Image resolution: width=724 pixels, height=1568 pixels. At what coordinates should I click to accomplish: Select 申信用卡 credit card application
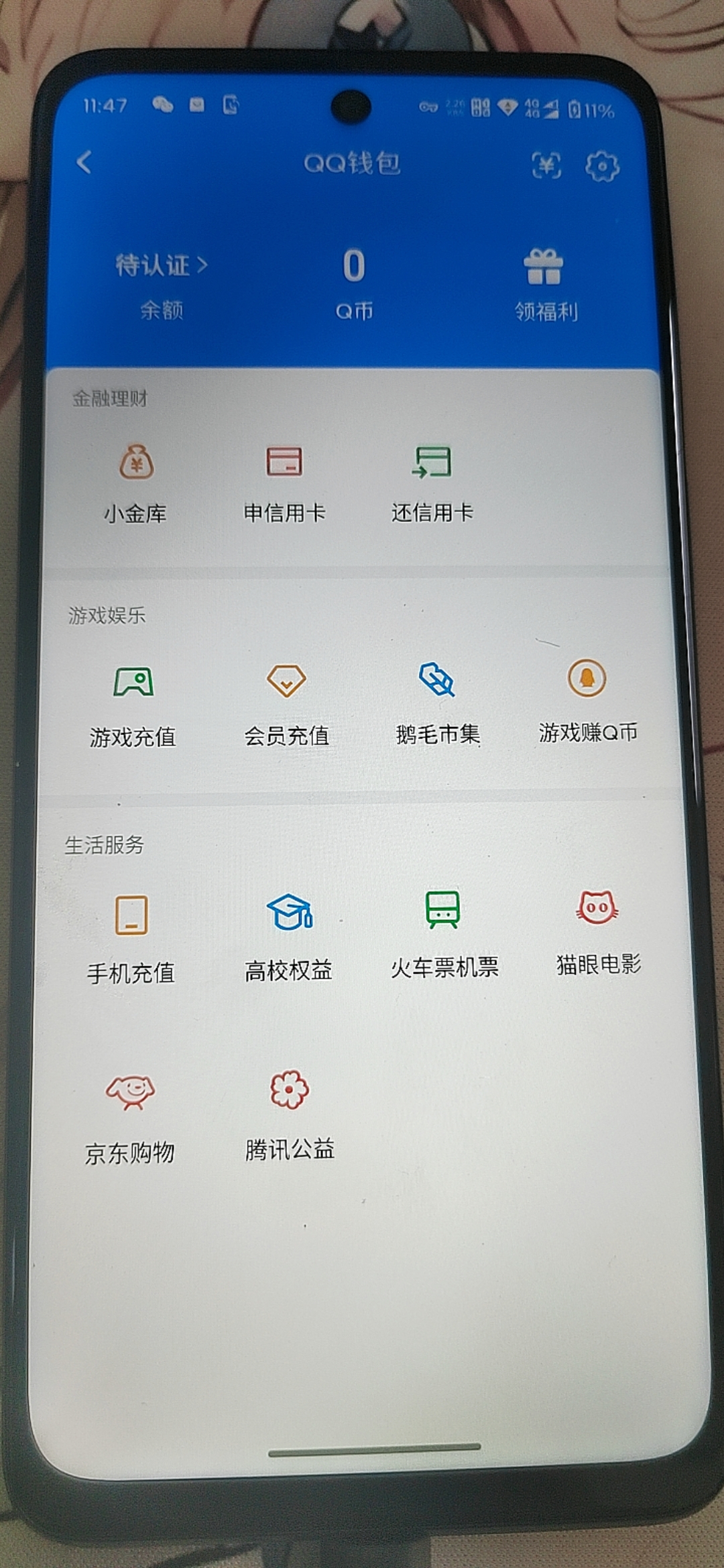point(287,479)
